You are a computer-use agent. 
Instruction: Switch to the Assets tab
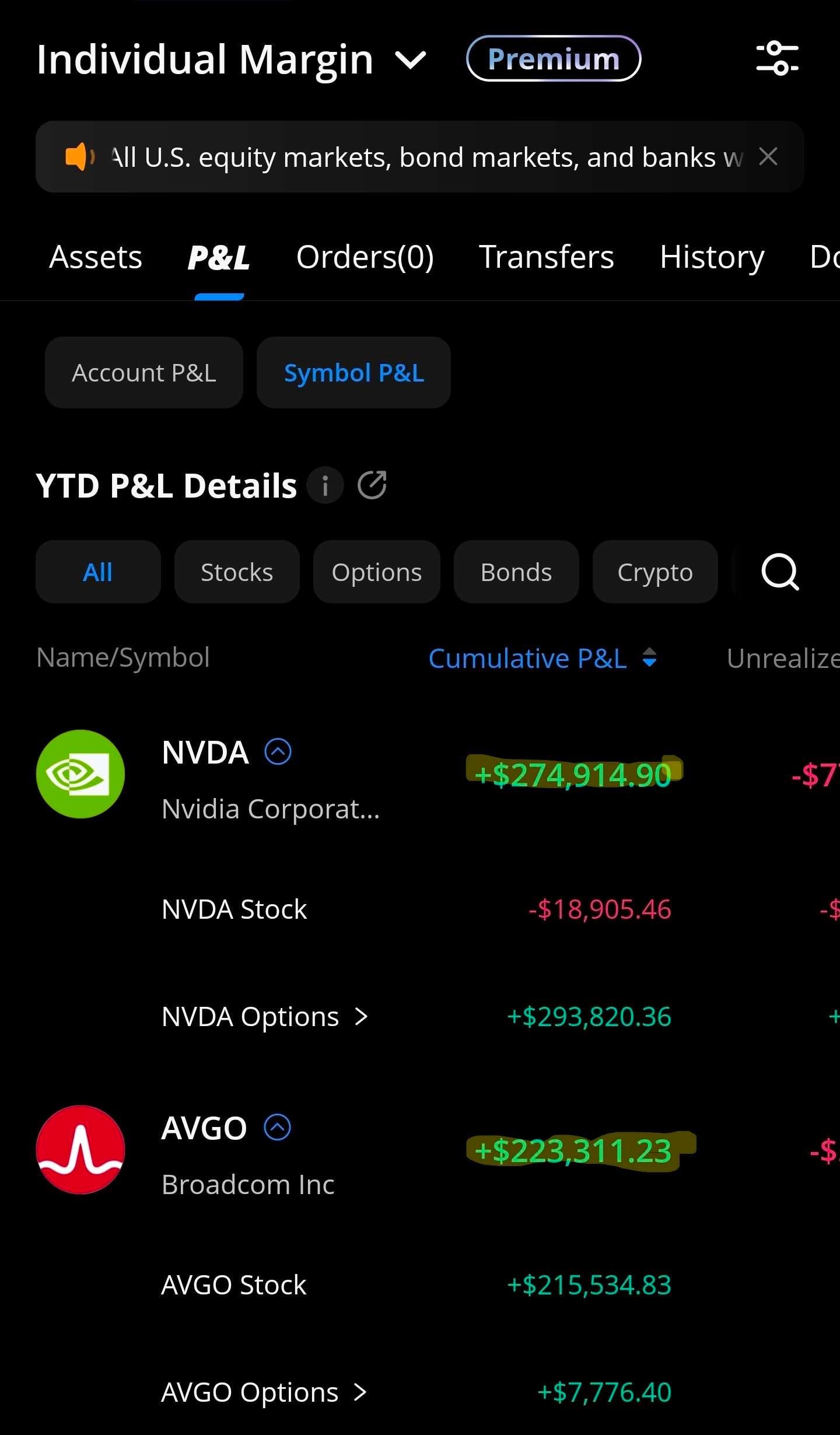96,257
